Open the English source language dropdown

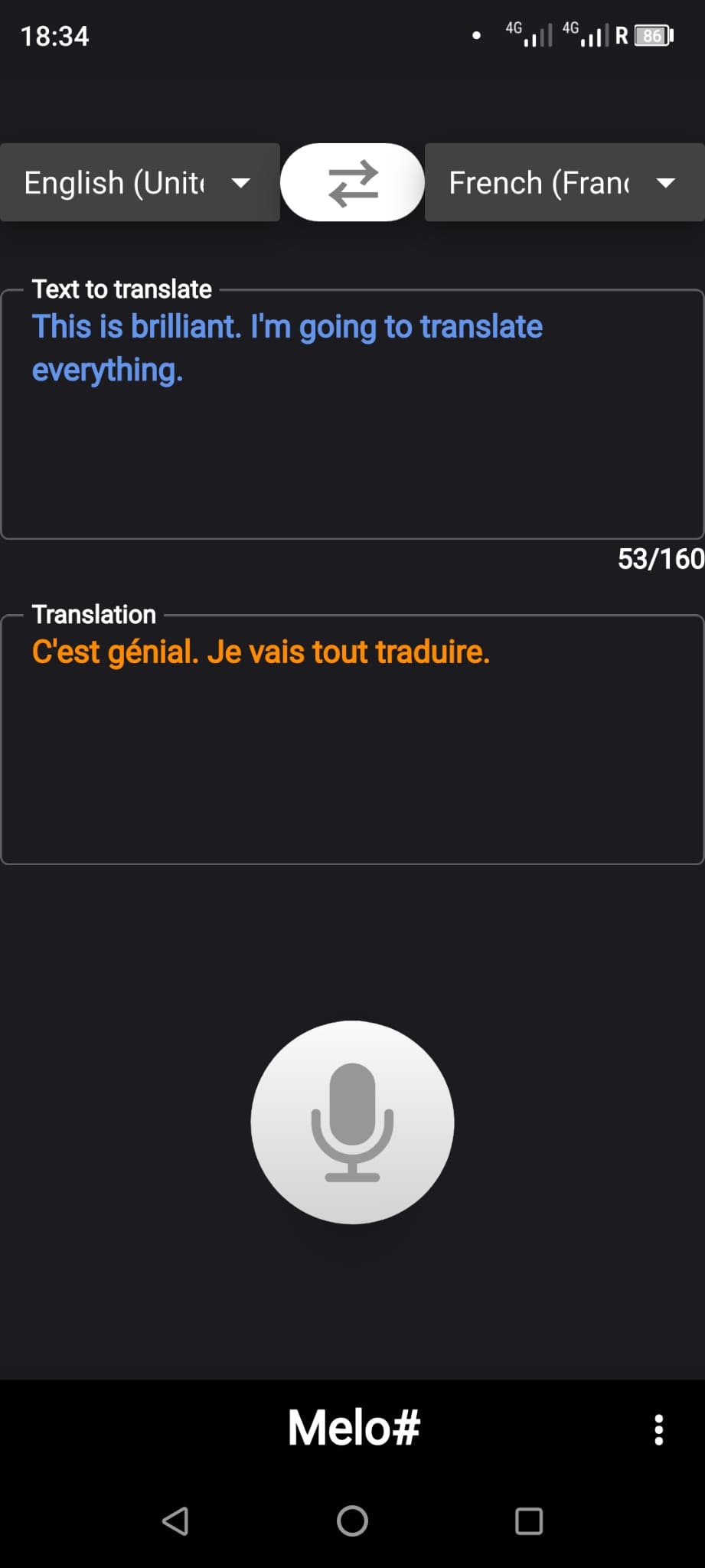(x=139, y=183)
